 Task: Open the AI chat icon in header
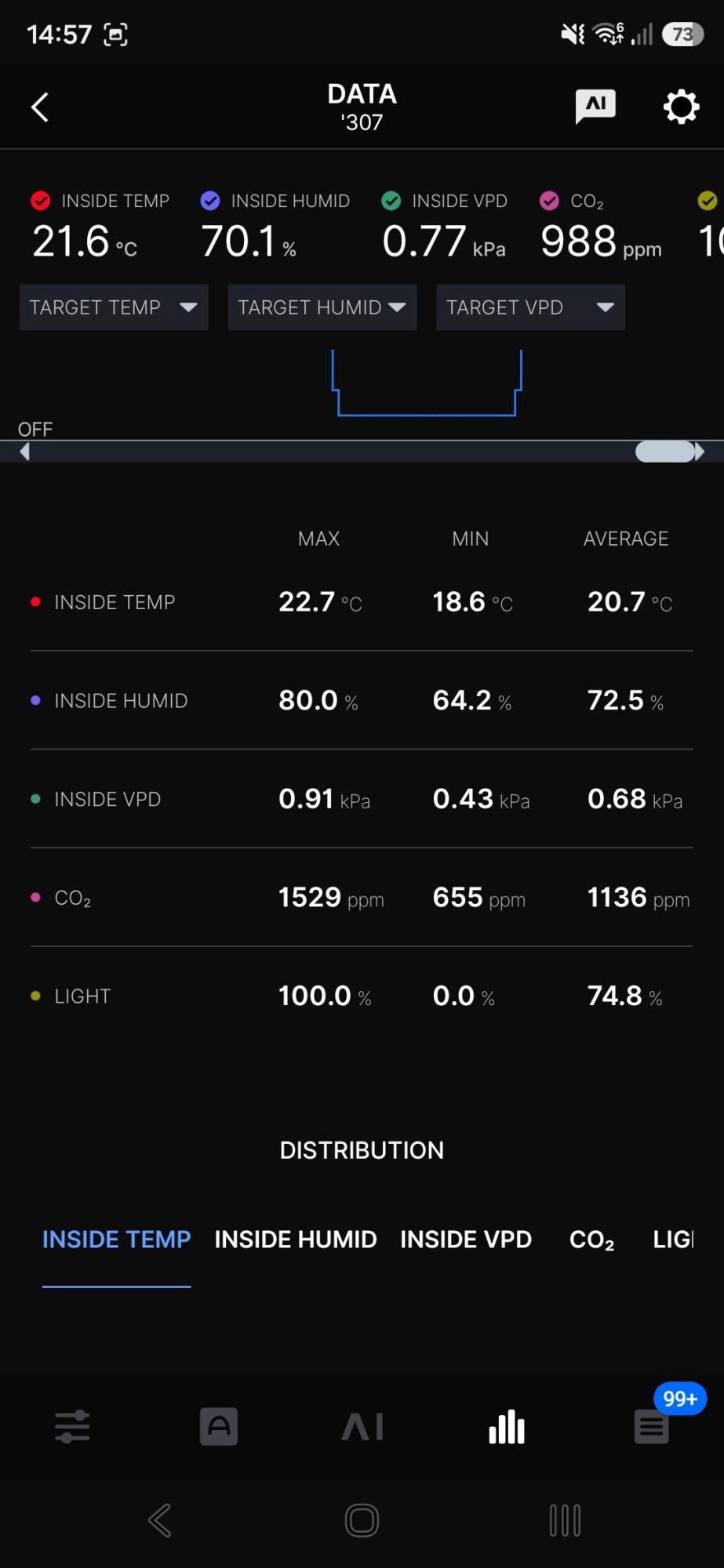[595, 106]
